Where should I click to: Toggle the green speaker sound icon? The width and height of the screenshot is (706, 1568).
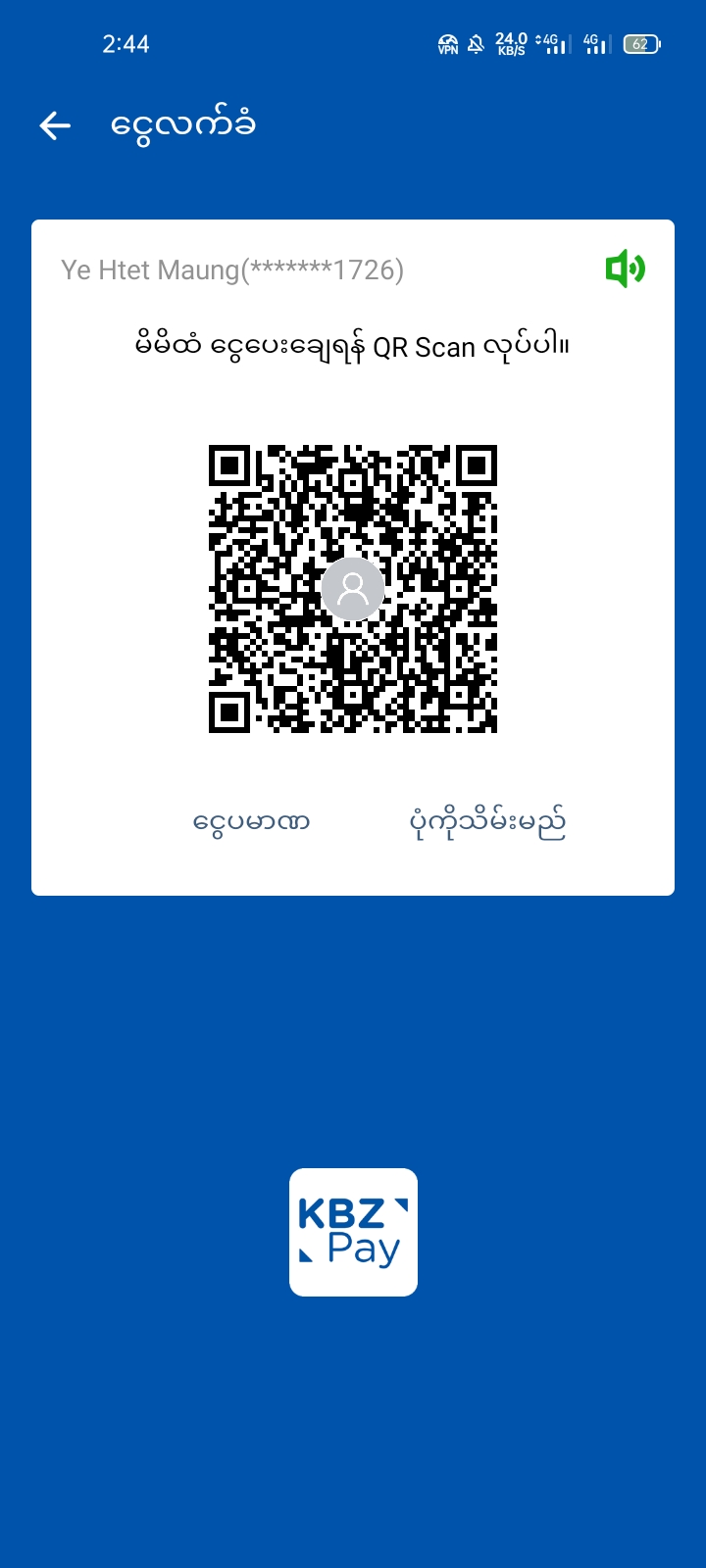click(625, 269)
